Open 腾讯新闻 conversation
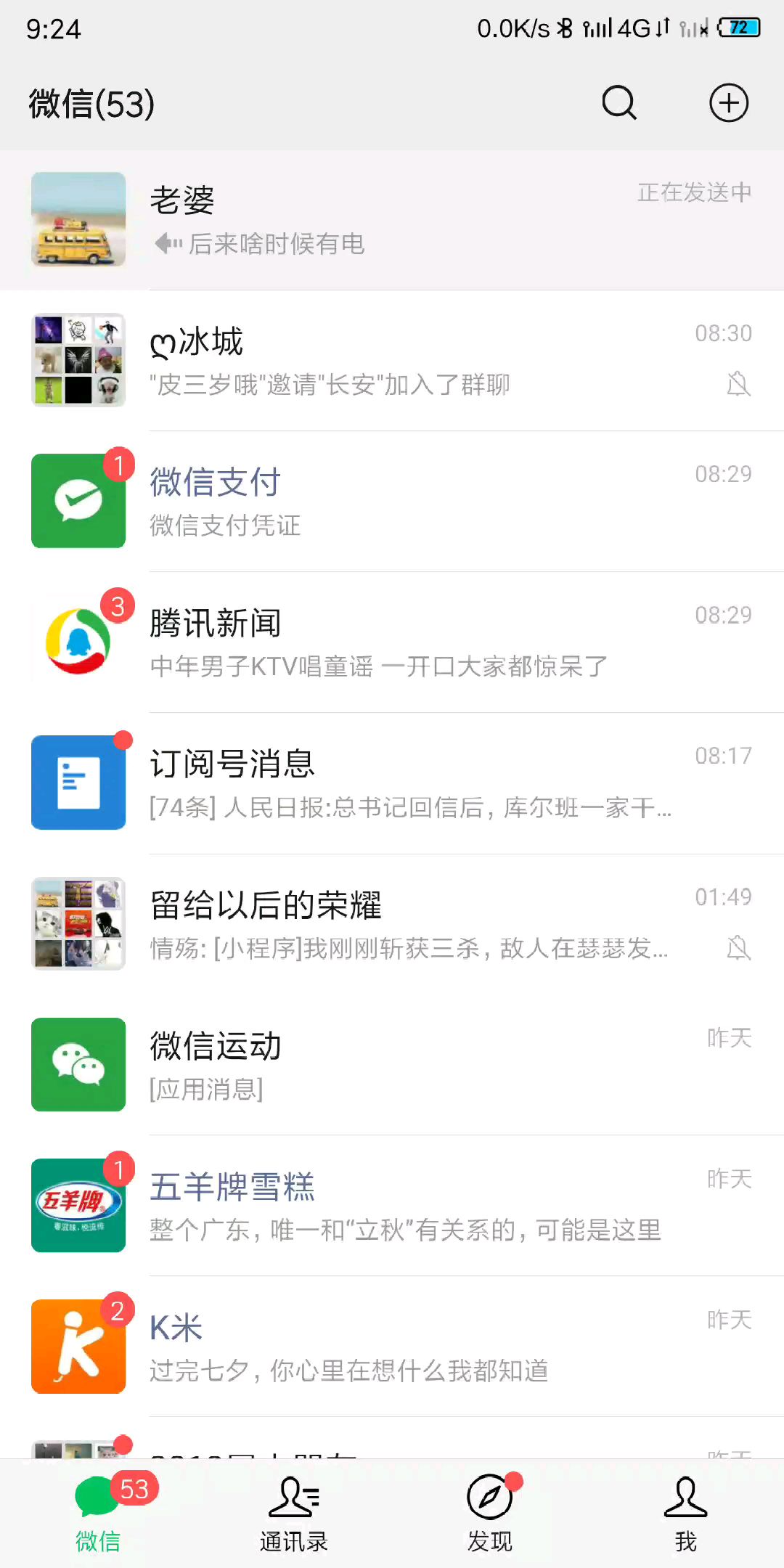Viewport: 784px width, 1568px height. coord(392,642)
